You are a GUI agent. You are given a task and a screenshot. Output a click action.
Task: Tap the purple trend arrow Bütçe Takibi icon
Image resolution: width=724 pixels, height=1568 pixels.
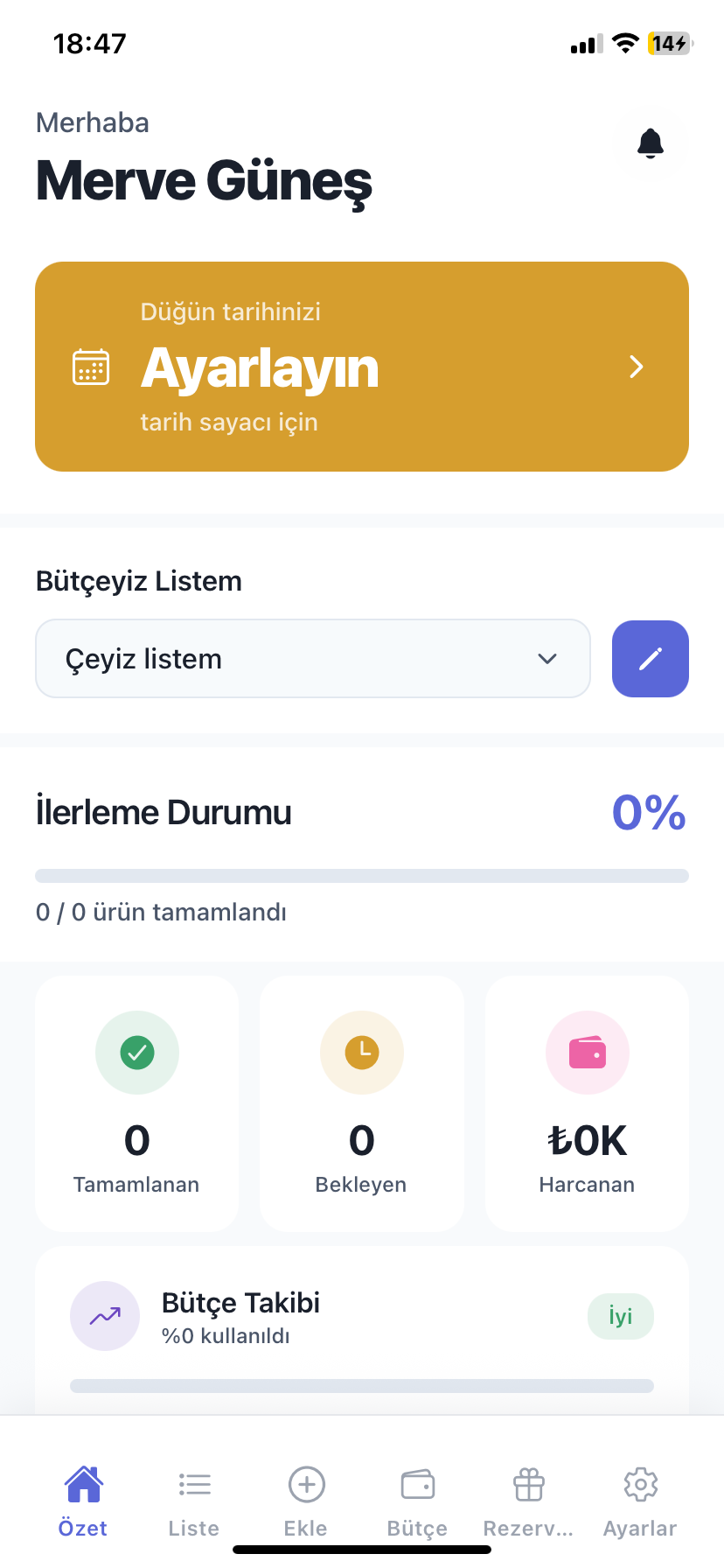tap(105, 1316)
